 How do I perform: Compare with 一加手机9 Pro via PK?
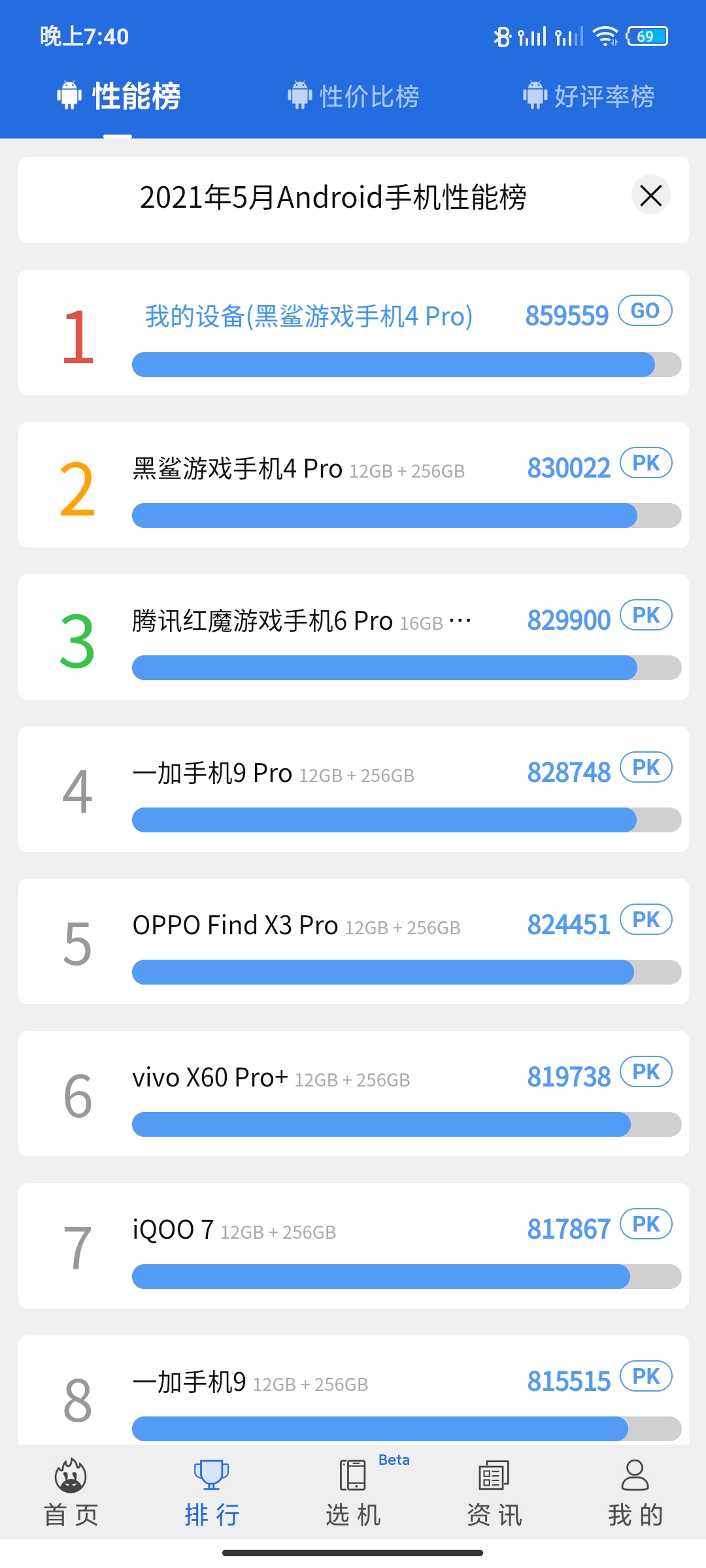(646, 768)
